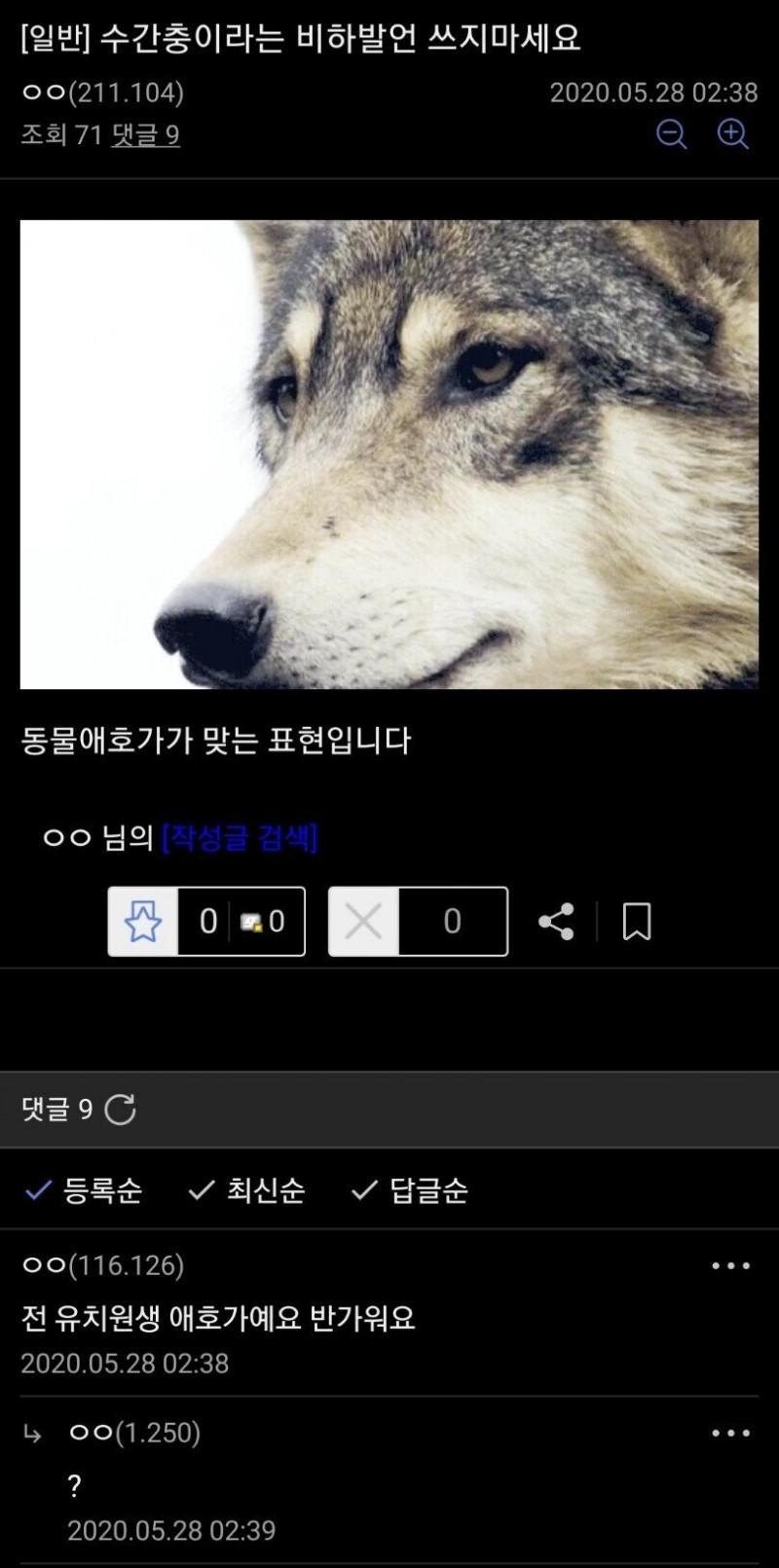Jump to comments via 댓글 9 link
779x1568 pixels.
pos(145,134)
